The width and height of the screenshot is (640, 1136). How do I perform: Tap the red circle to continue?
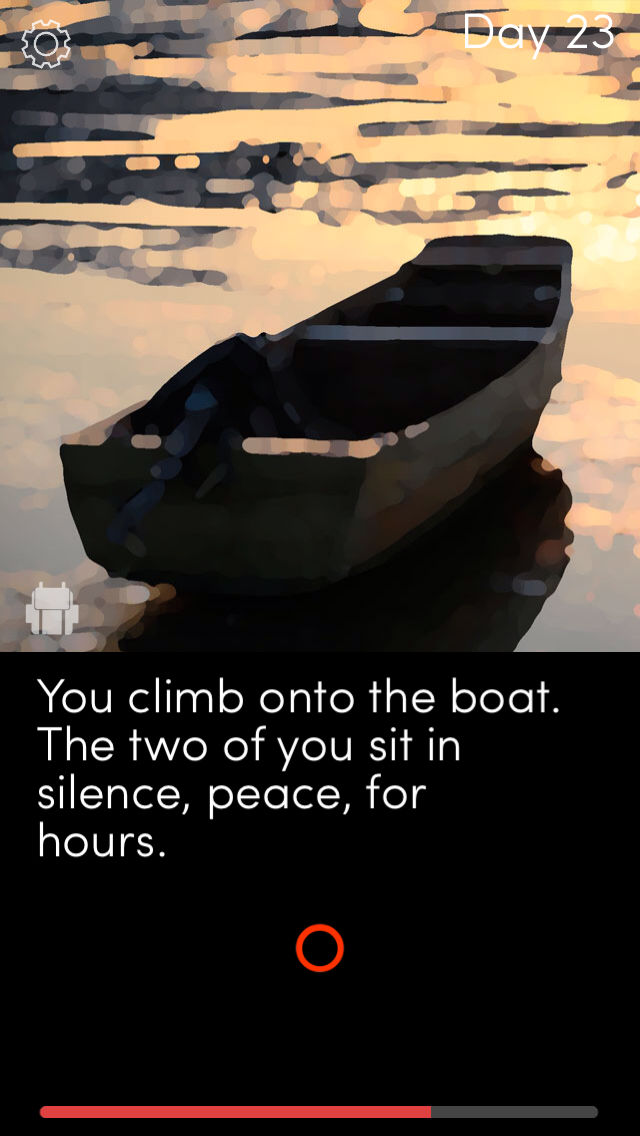[x=320, y=948]
